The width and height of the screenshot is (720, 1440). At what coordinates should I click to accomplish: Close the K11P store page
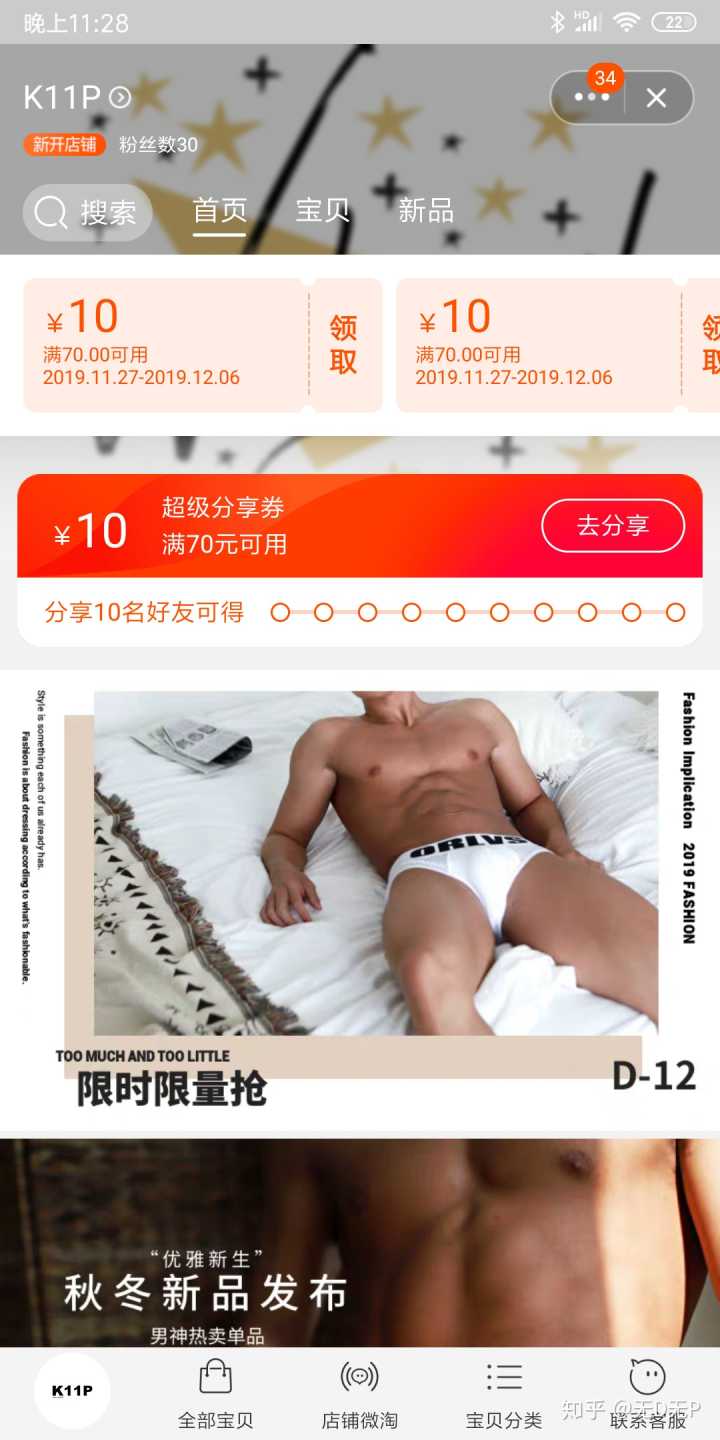[656, 97]
